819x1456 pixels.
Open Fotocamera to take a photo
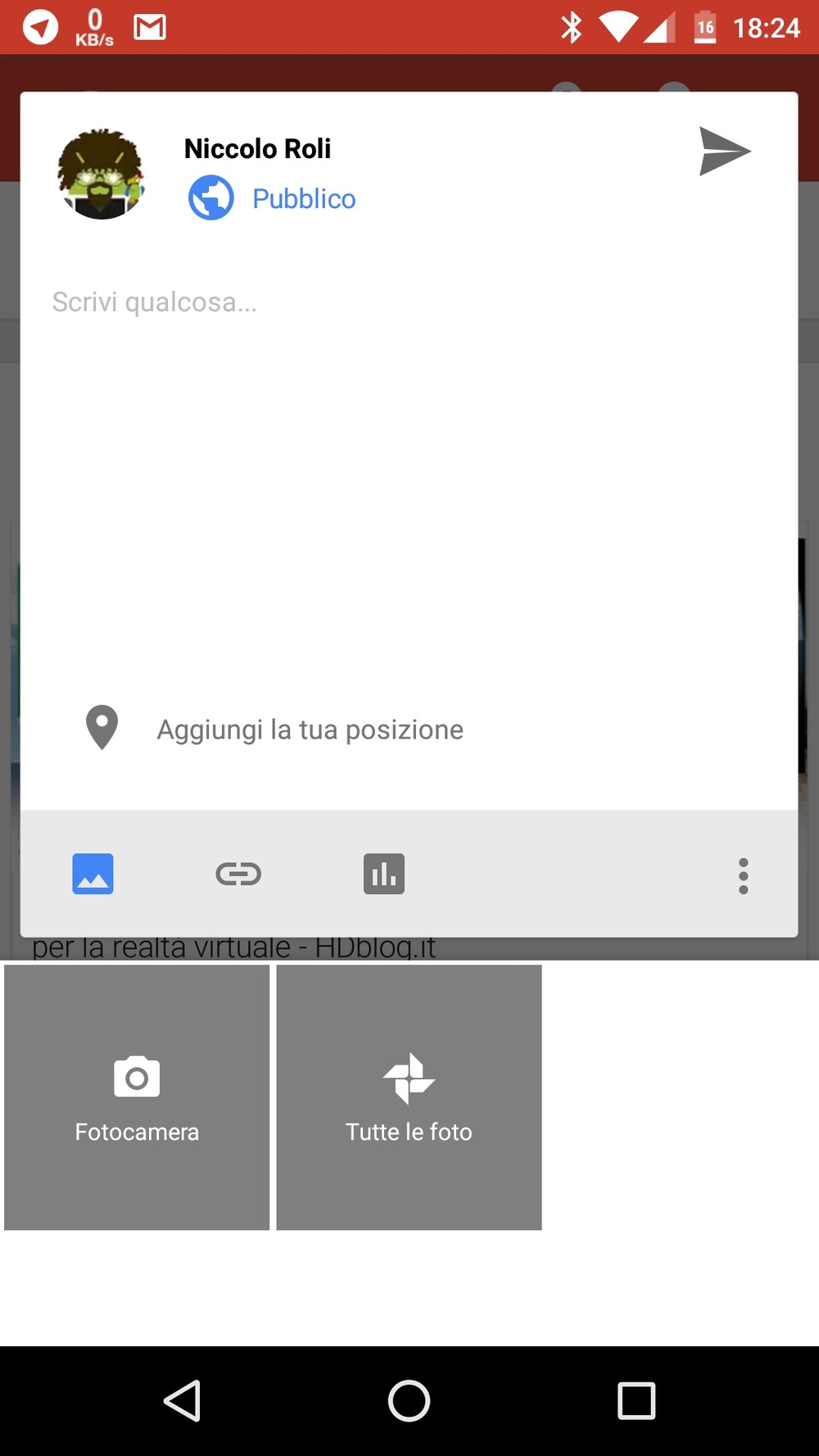(x=137, y=1097)
